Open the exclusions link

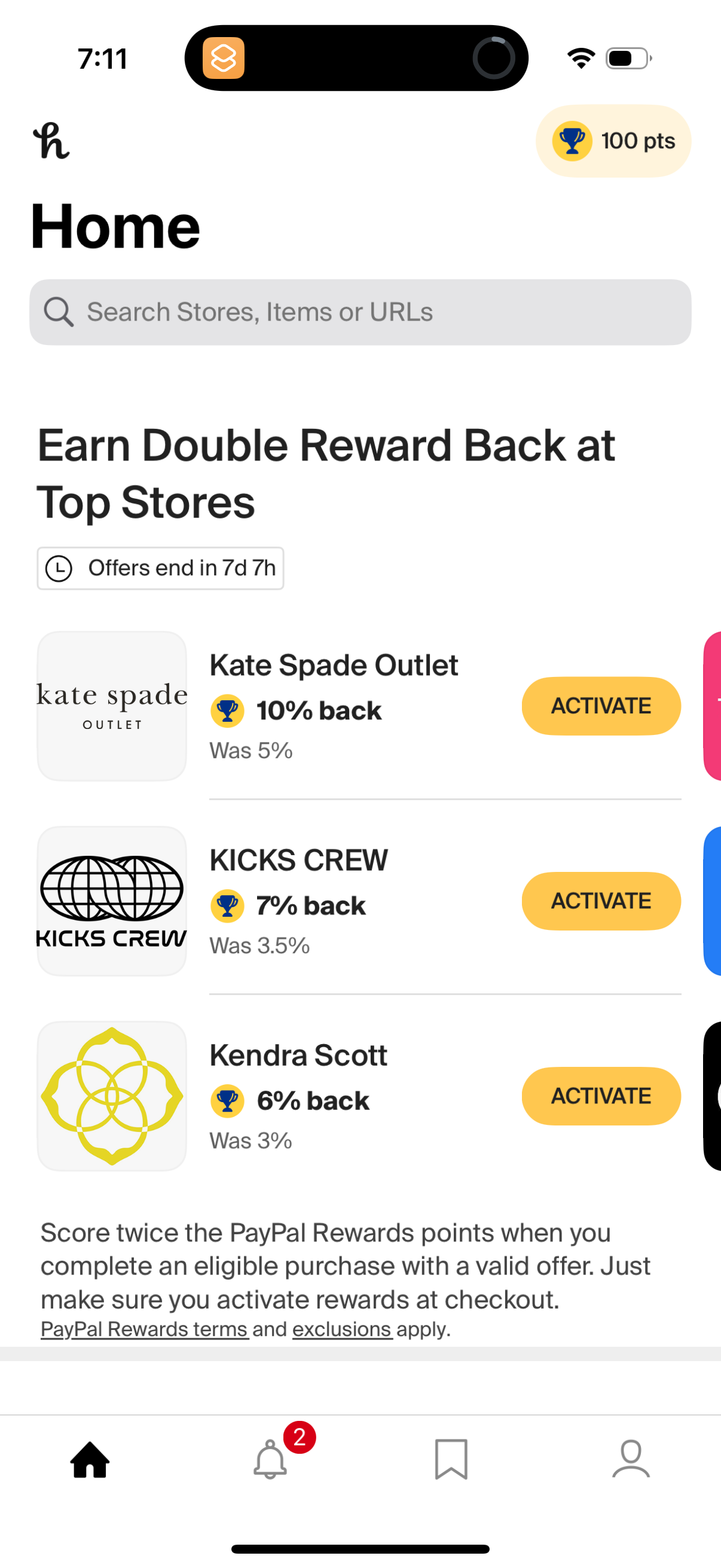click(x=342, y=1329)
